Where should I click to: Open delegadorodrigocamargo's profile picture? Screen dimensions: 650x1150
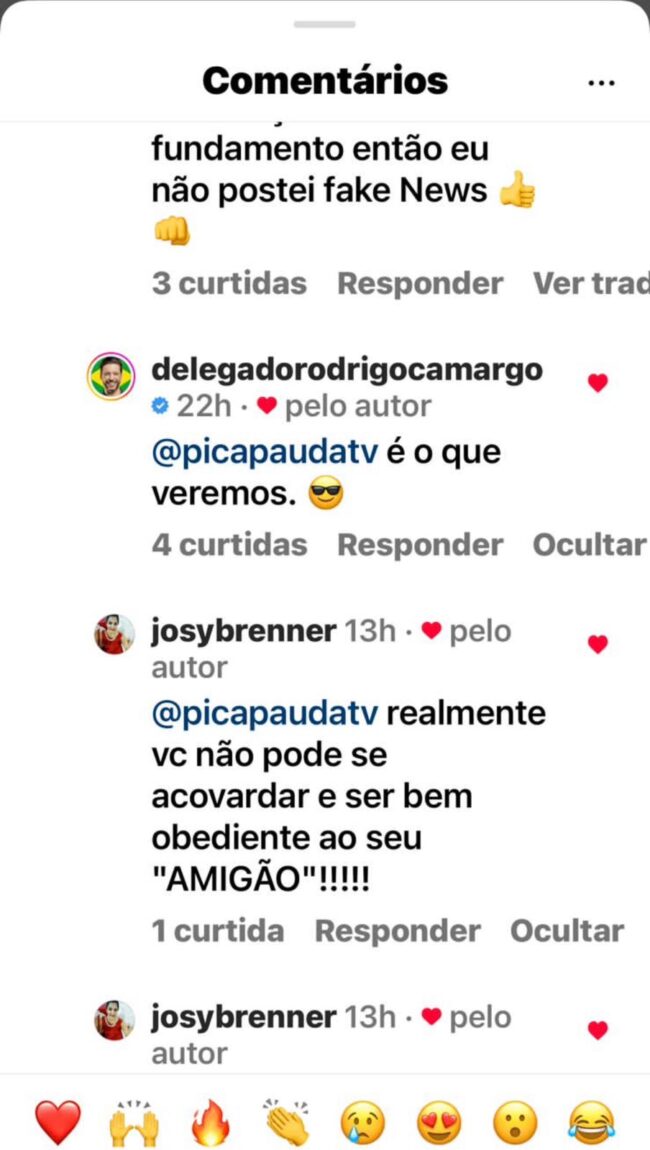111,377
